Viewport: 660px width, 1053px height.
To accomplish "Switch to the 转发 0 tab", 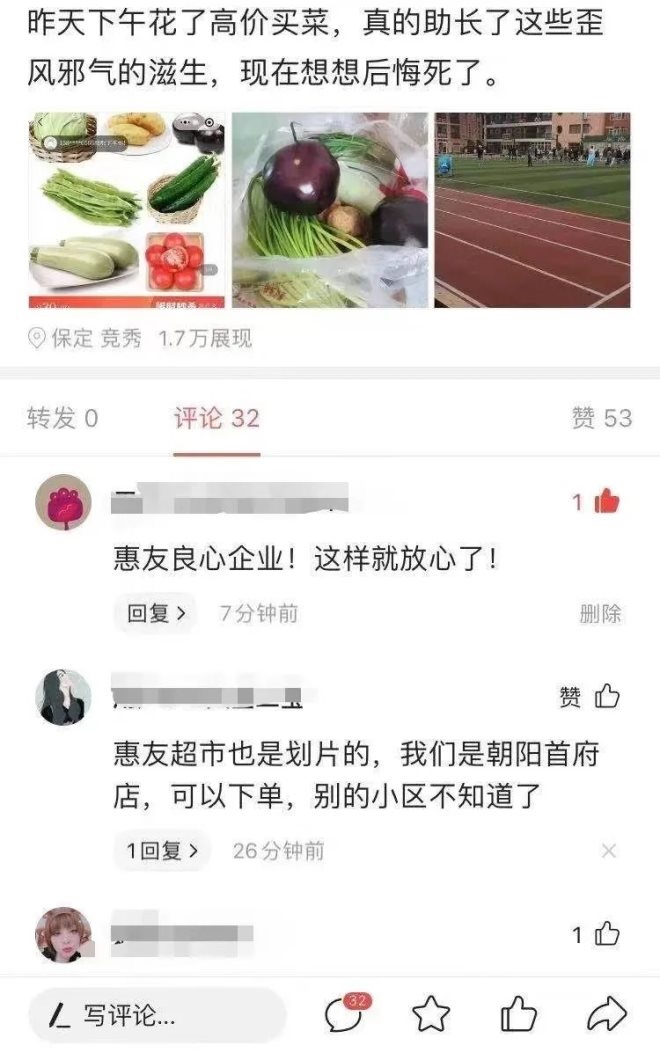I will point(62,418).
